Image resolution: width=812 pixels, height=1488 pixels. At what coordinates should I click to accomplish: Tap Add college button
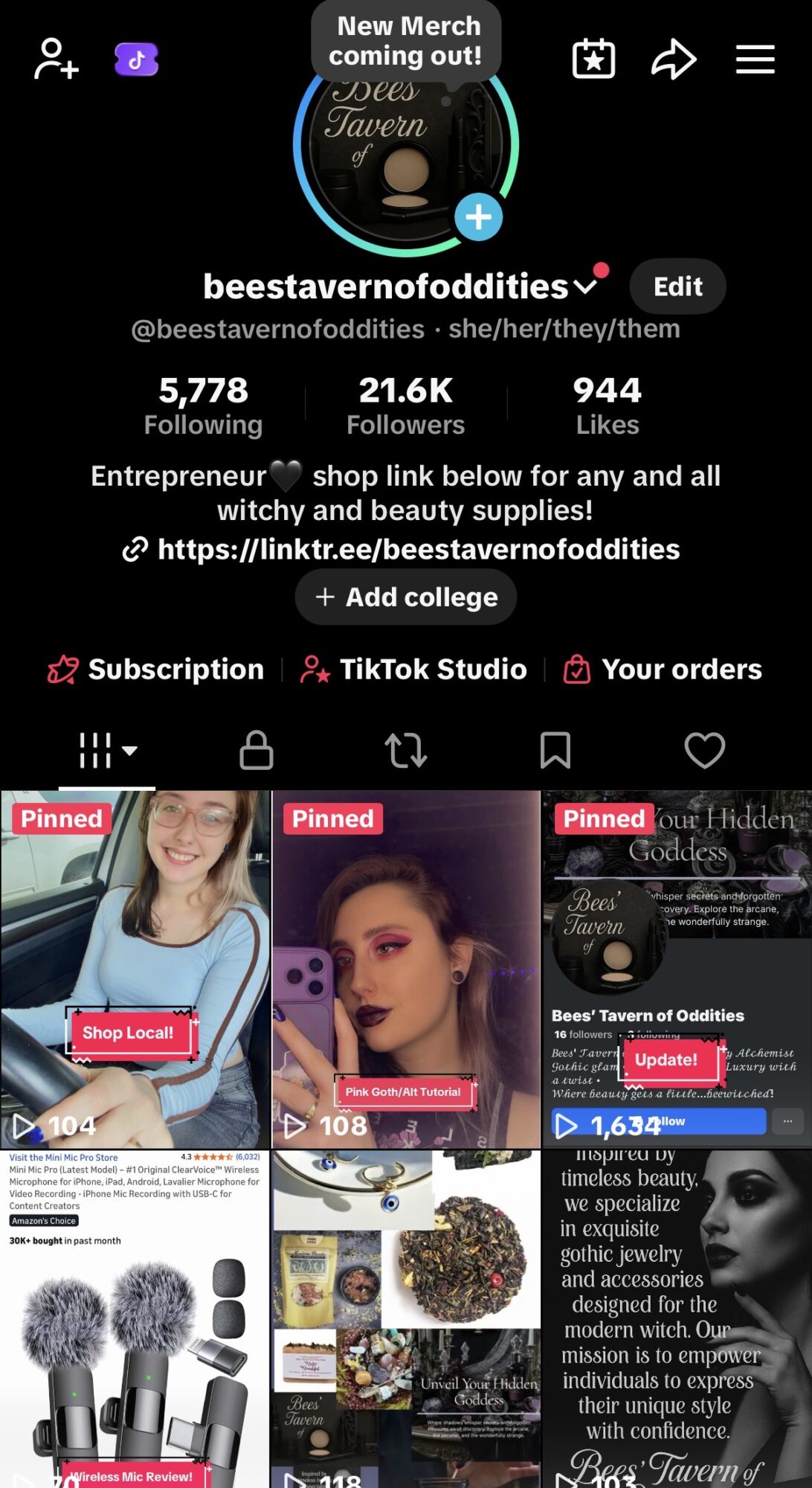(406, 597)
